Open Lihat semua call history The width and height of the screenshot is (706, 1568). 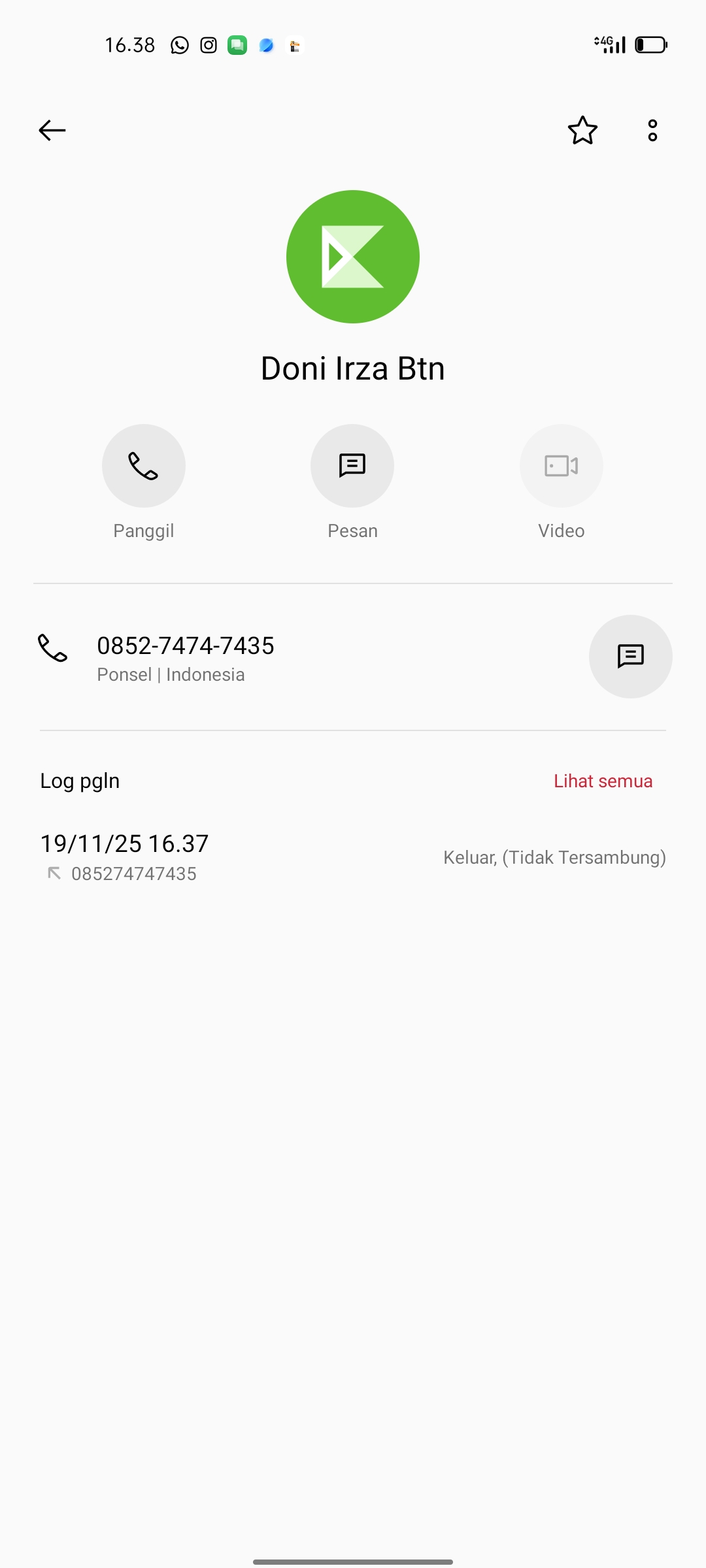tap(602, 781)
